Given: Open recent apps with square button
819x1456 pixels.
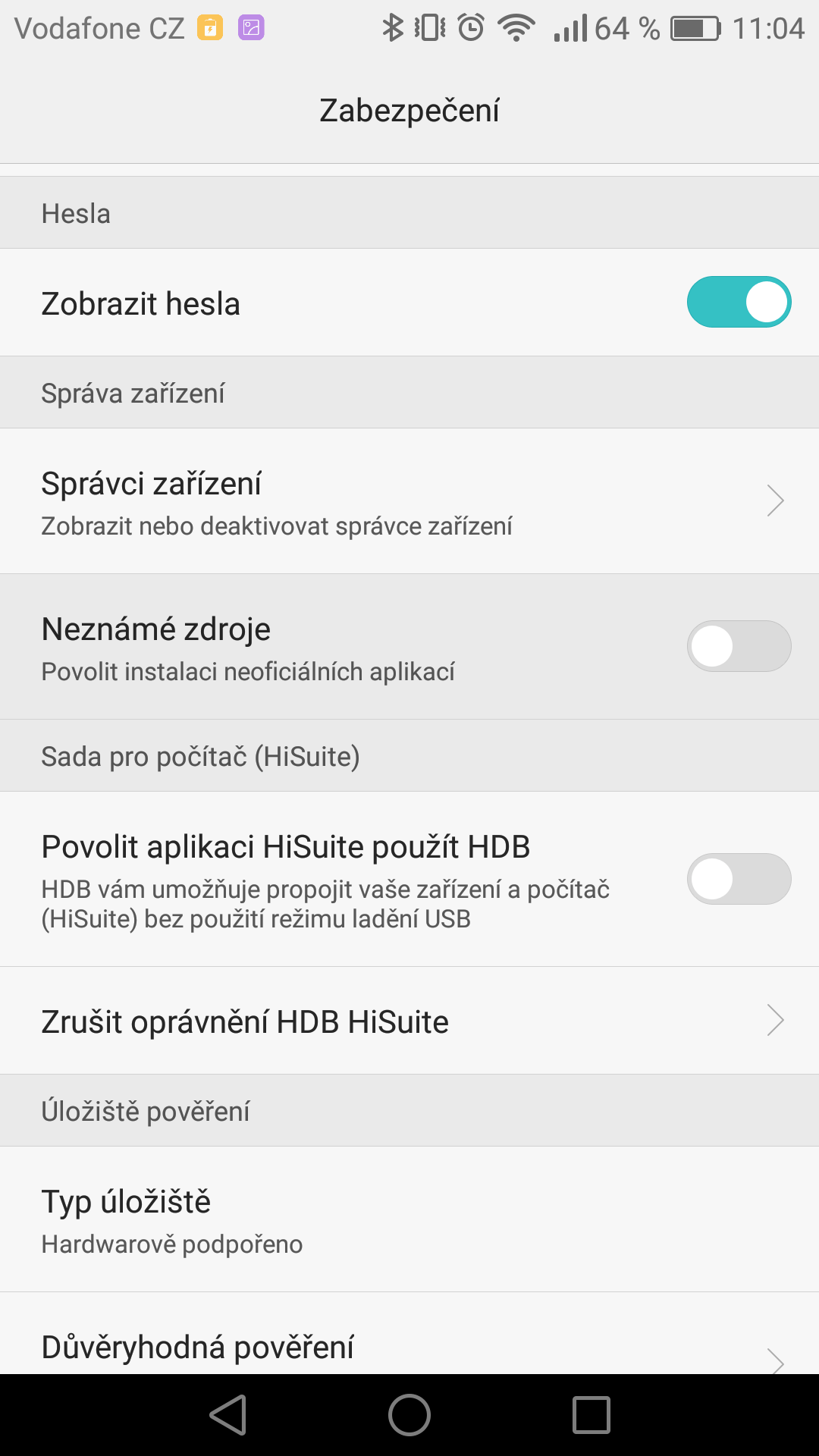Looking at the screenshot, I should click(x=591, y=1415).
